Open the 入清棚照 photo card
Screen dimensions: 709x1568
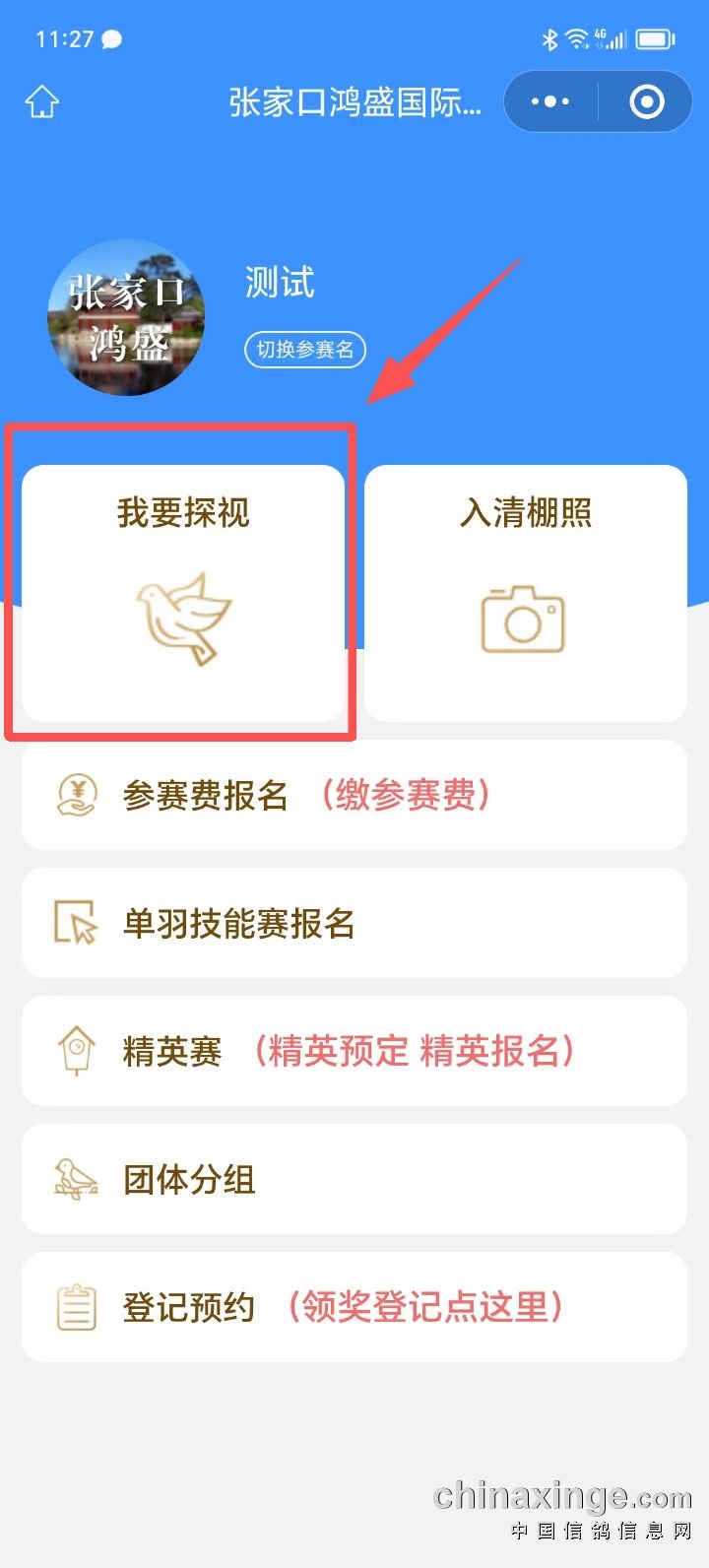[x=525, y=592]
